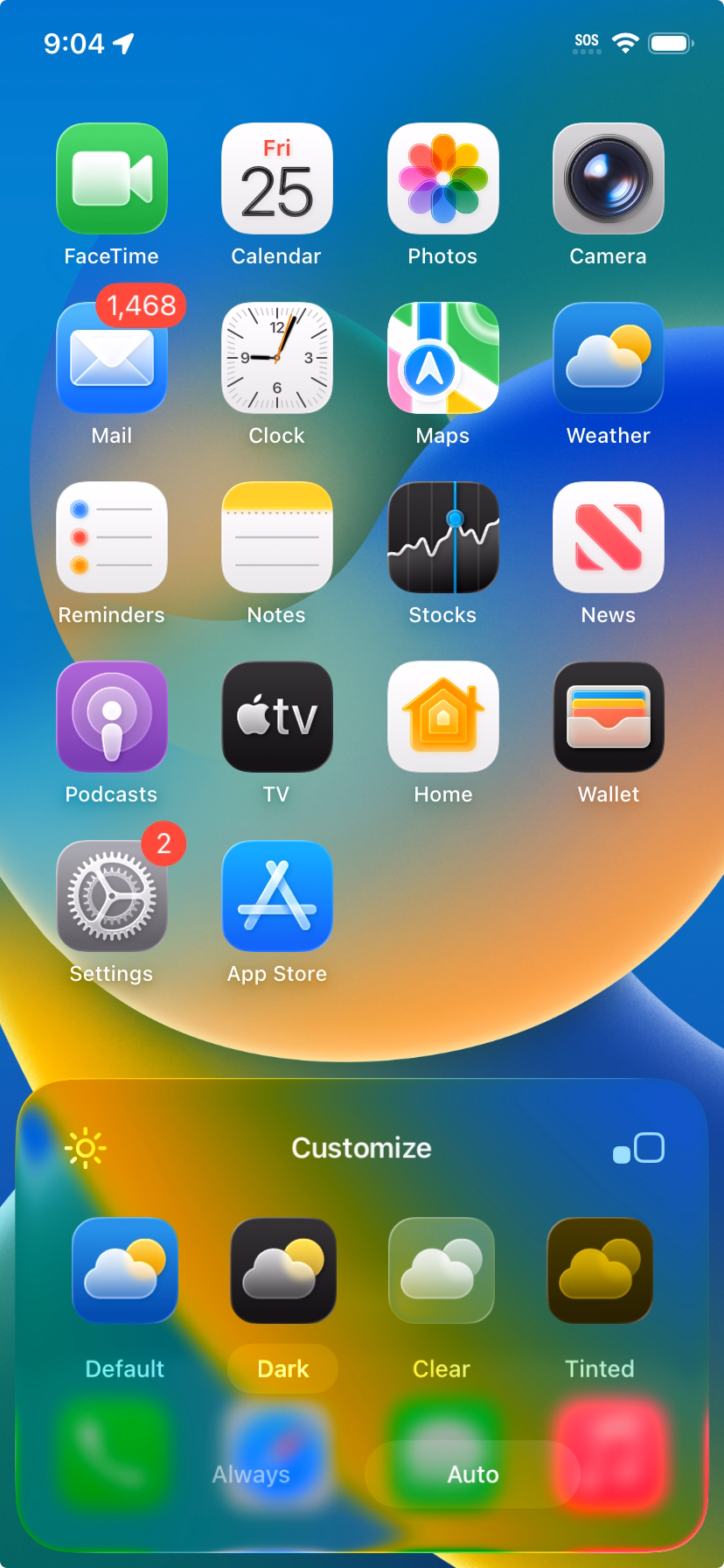The height and width of the screenshot is (1568, 724).
Task: Open the FaceTime app
Action: (x=112, y=178)
